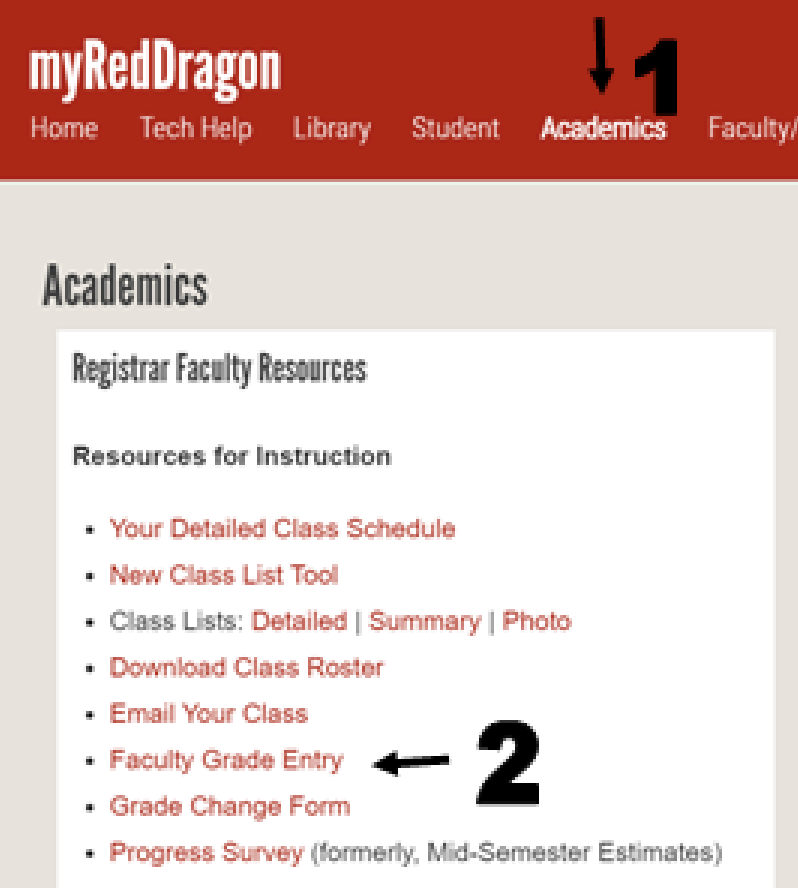Launch the New Class List Tool
Screen dimensions: 798x888
click(224, 575)
